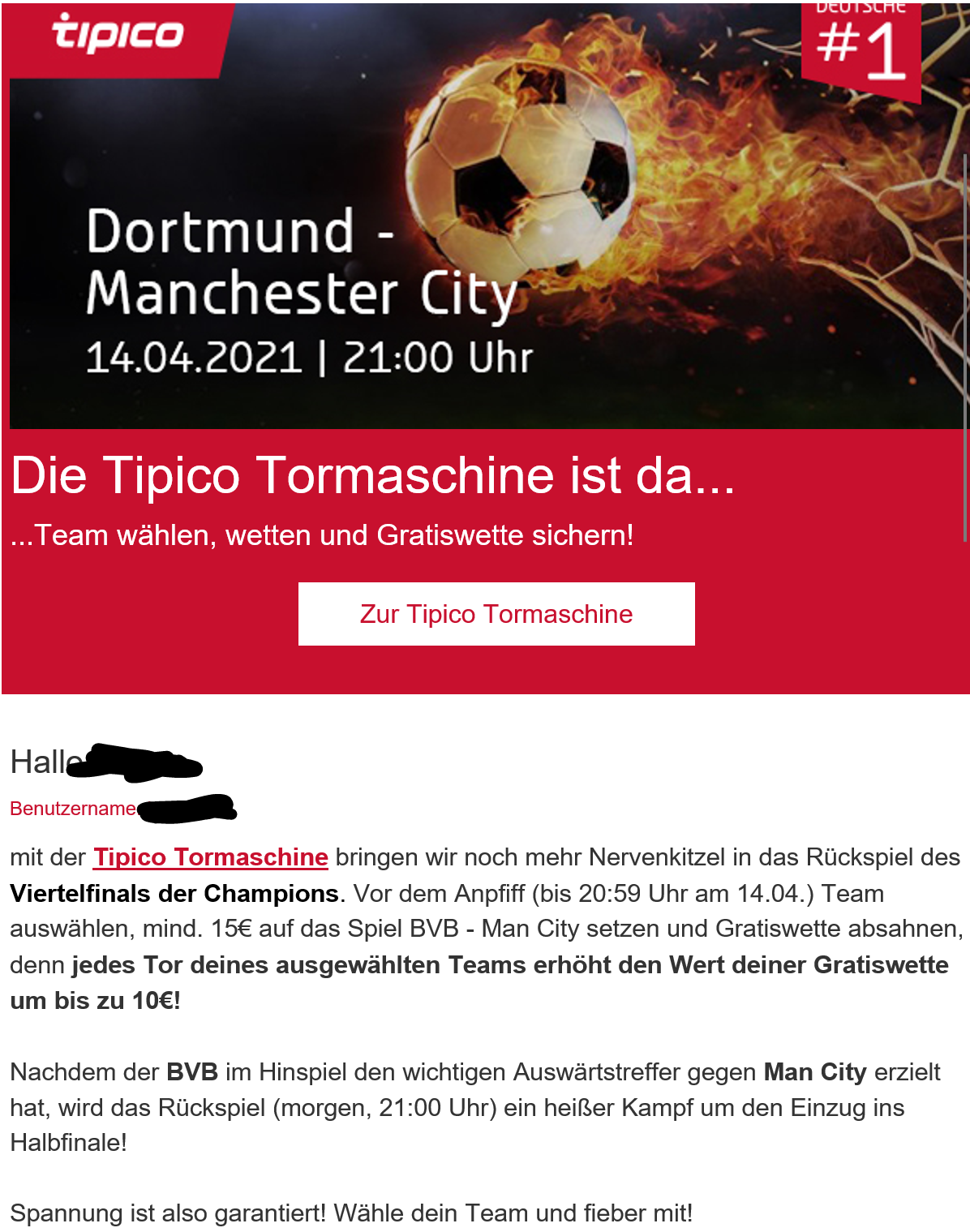Tap the Zur Tipico Tormaschine button
The height and width of the screenshot is (1232, 970).
pyautogui.click(x=496, y=614)
